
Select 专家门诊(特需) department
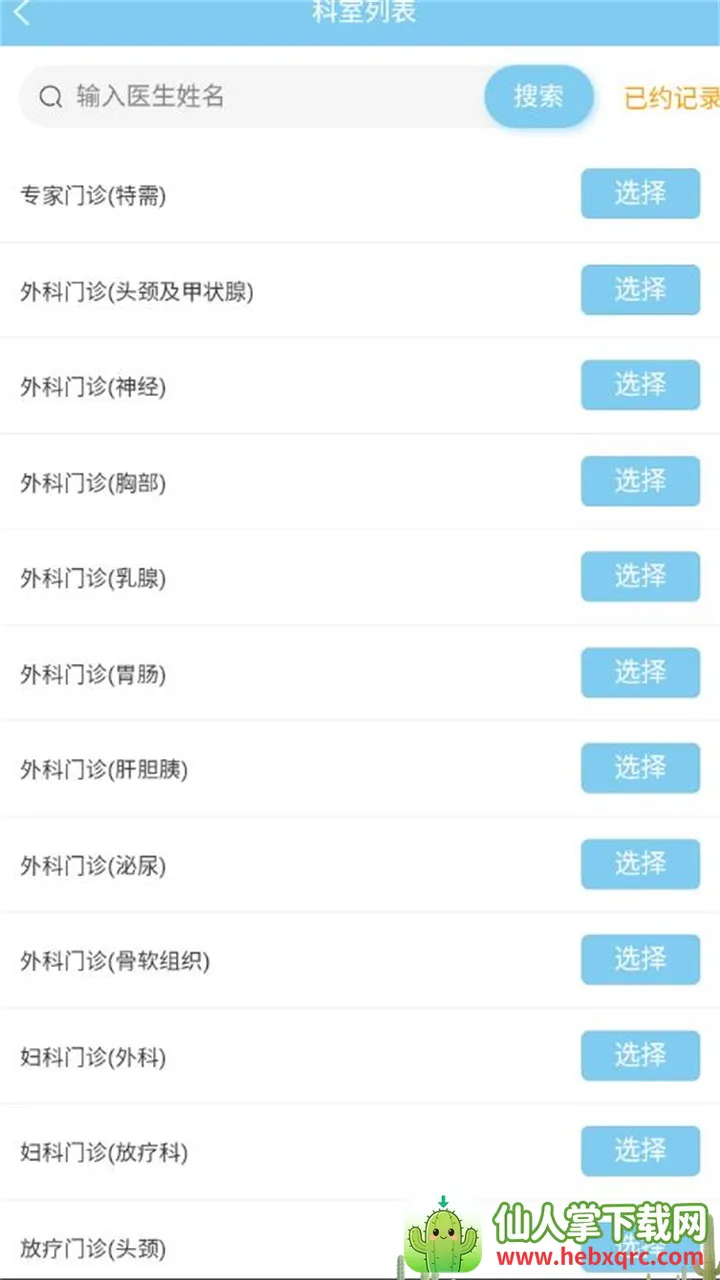[640, 194]
